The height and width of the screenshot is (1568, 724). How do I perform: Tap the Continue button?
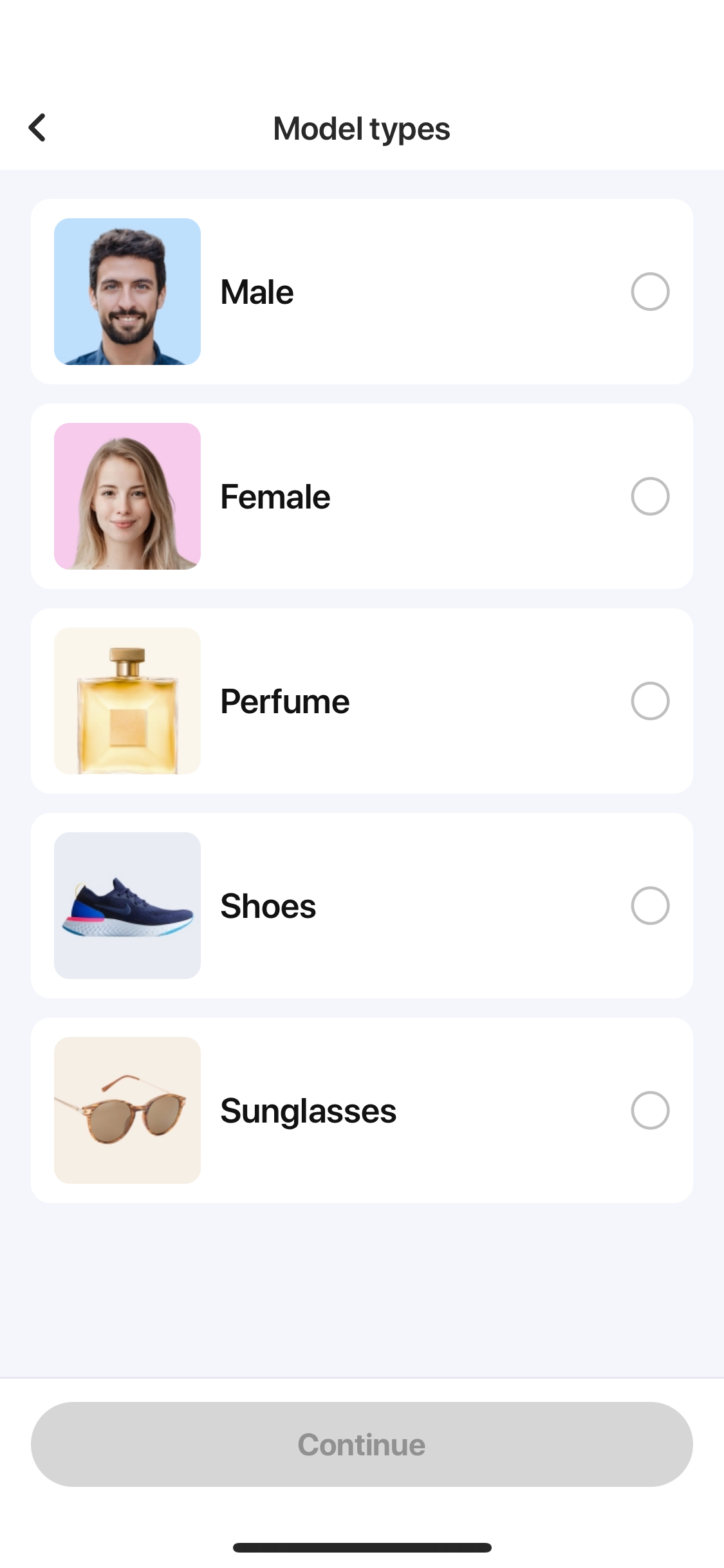click(x=362, y=1444)
